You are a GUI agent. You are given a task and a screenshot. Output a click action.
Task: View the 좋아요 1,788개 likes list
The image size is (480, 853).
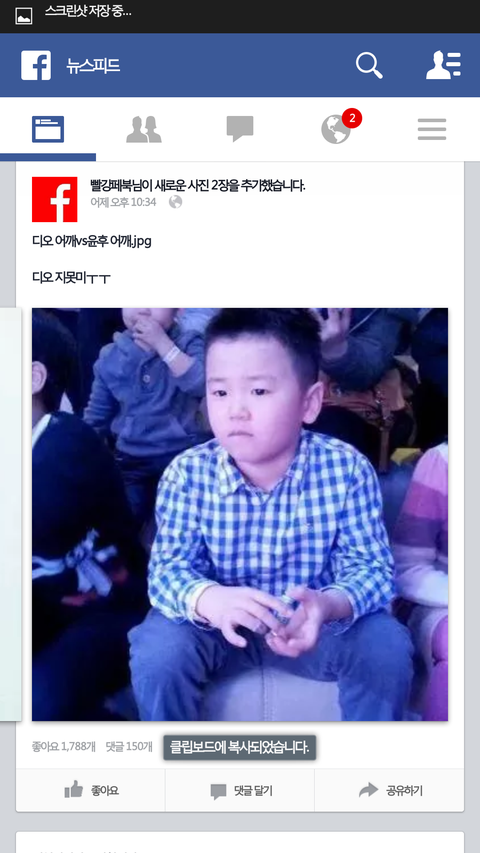64,747
